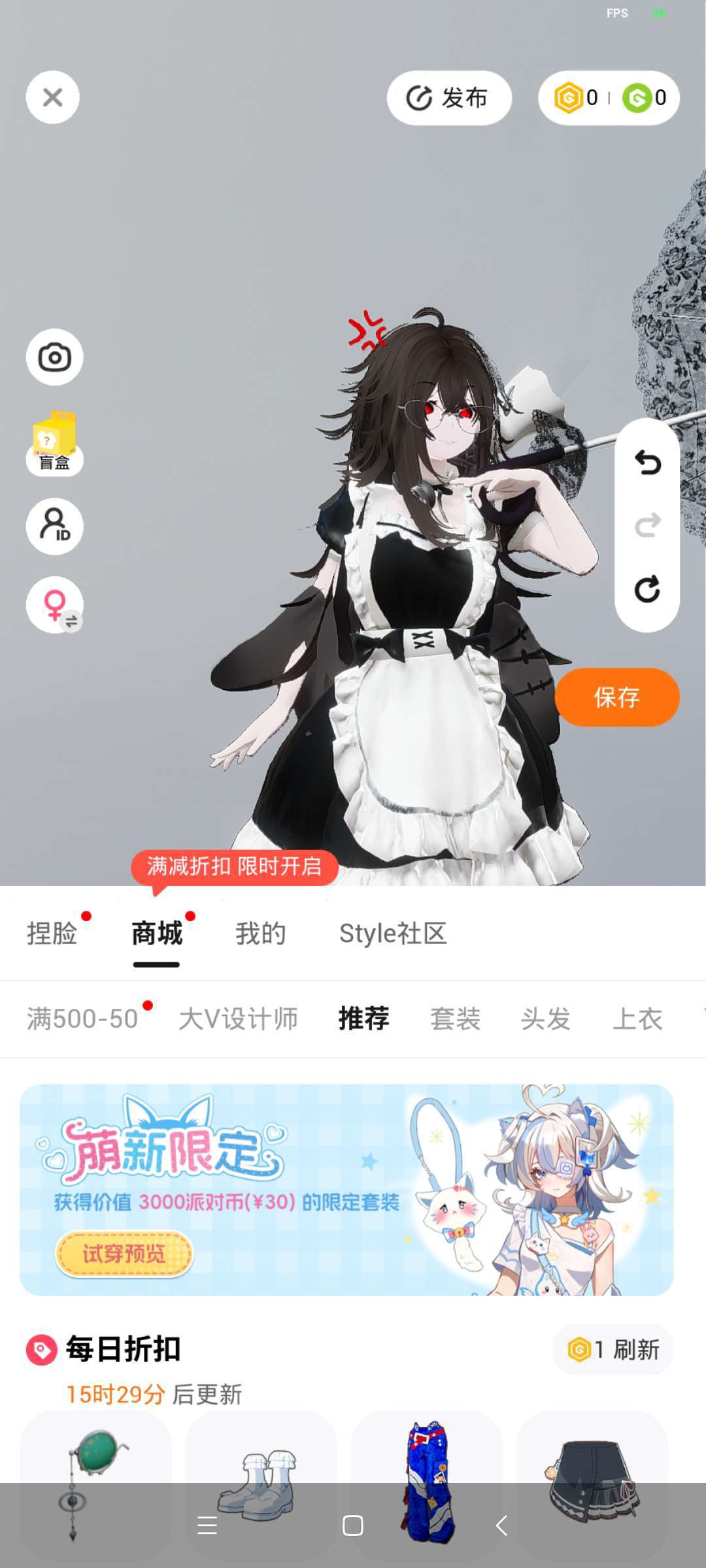706x1568 pixels.
Task: Switch avatar gender with the female symbol icon
Action: point(54,605)
